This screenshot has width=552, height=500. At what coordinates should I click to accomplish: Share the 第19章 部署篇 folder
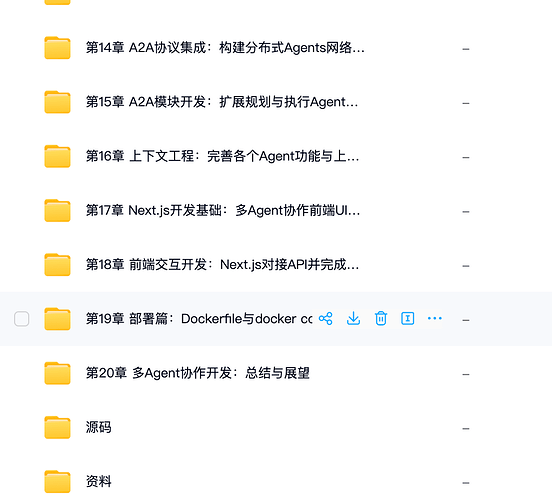(x=326, y=319)
